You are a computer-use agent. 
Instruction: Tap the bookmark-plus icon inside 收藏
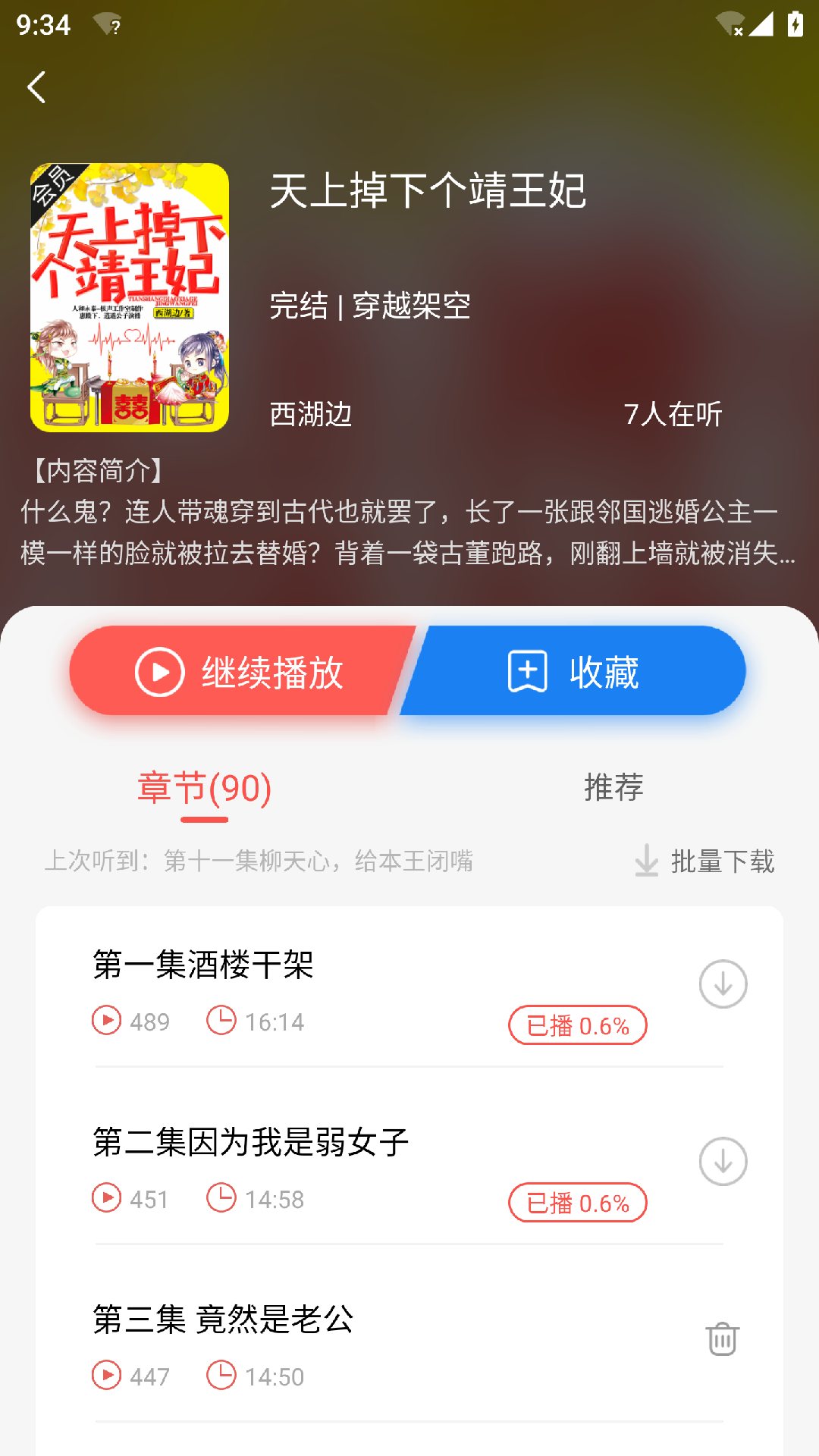pyautogui.click(x=527, y=670)
